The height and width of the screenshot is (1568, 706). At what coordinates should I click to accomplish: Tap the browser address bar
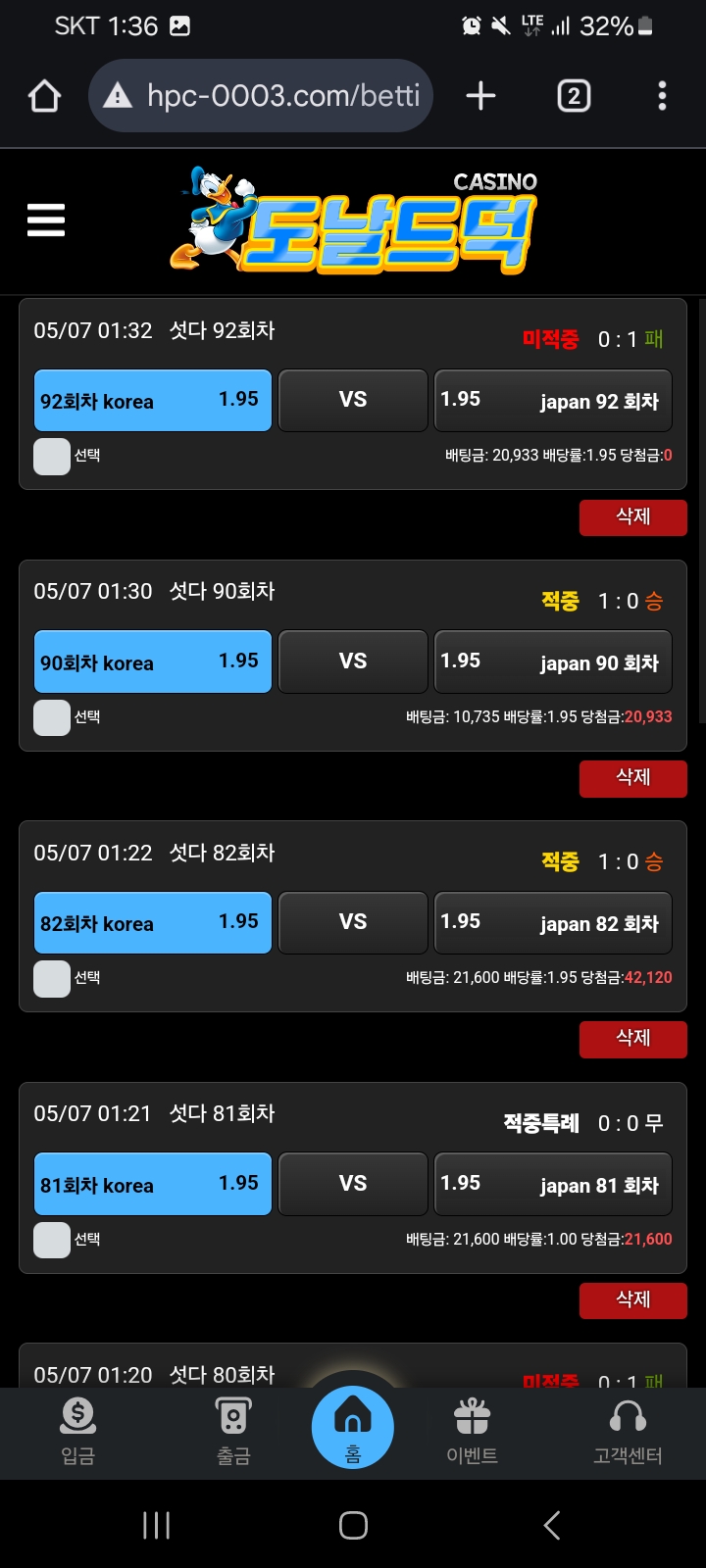tap(261, 95)
